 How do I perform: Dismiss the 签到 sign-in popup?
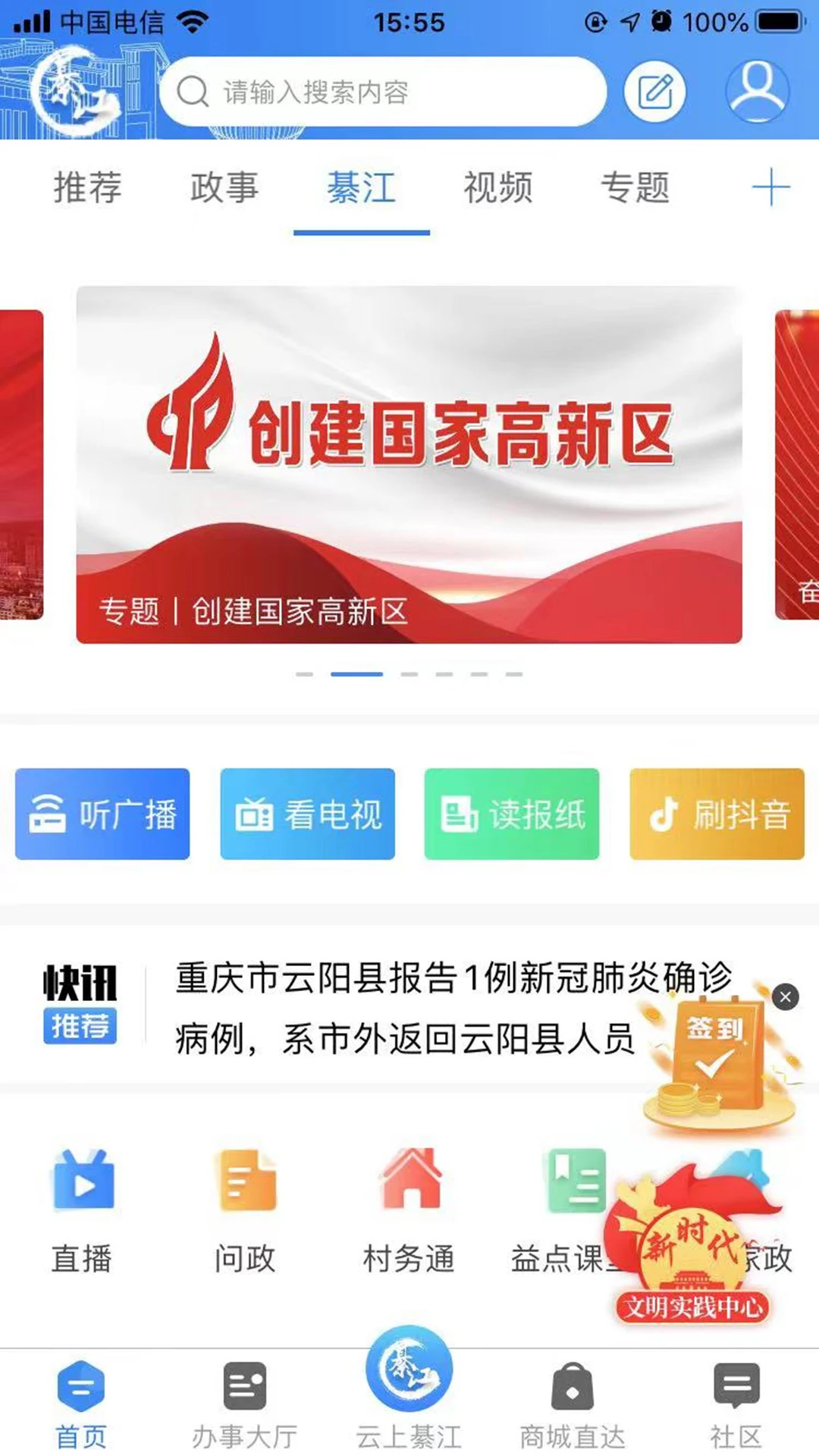pyautogui.click(x=784, y=997)
